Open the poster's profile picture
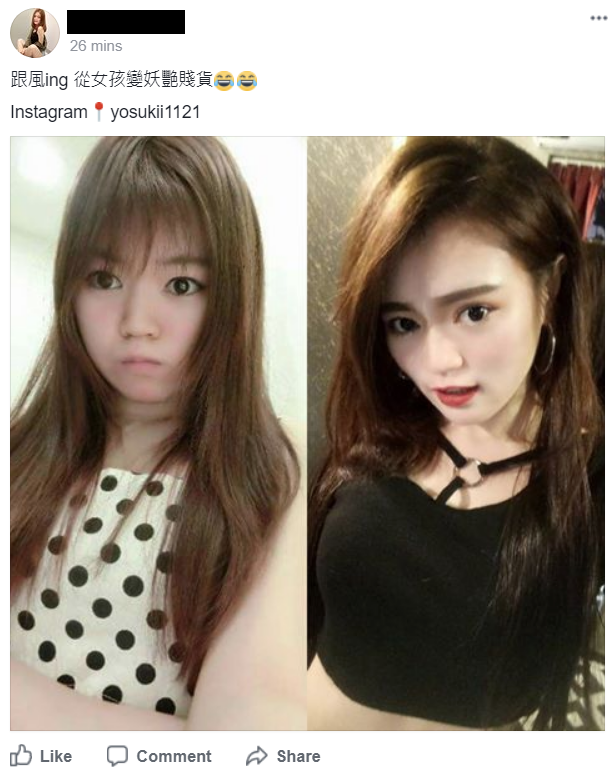 35,33
